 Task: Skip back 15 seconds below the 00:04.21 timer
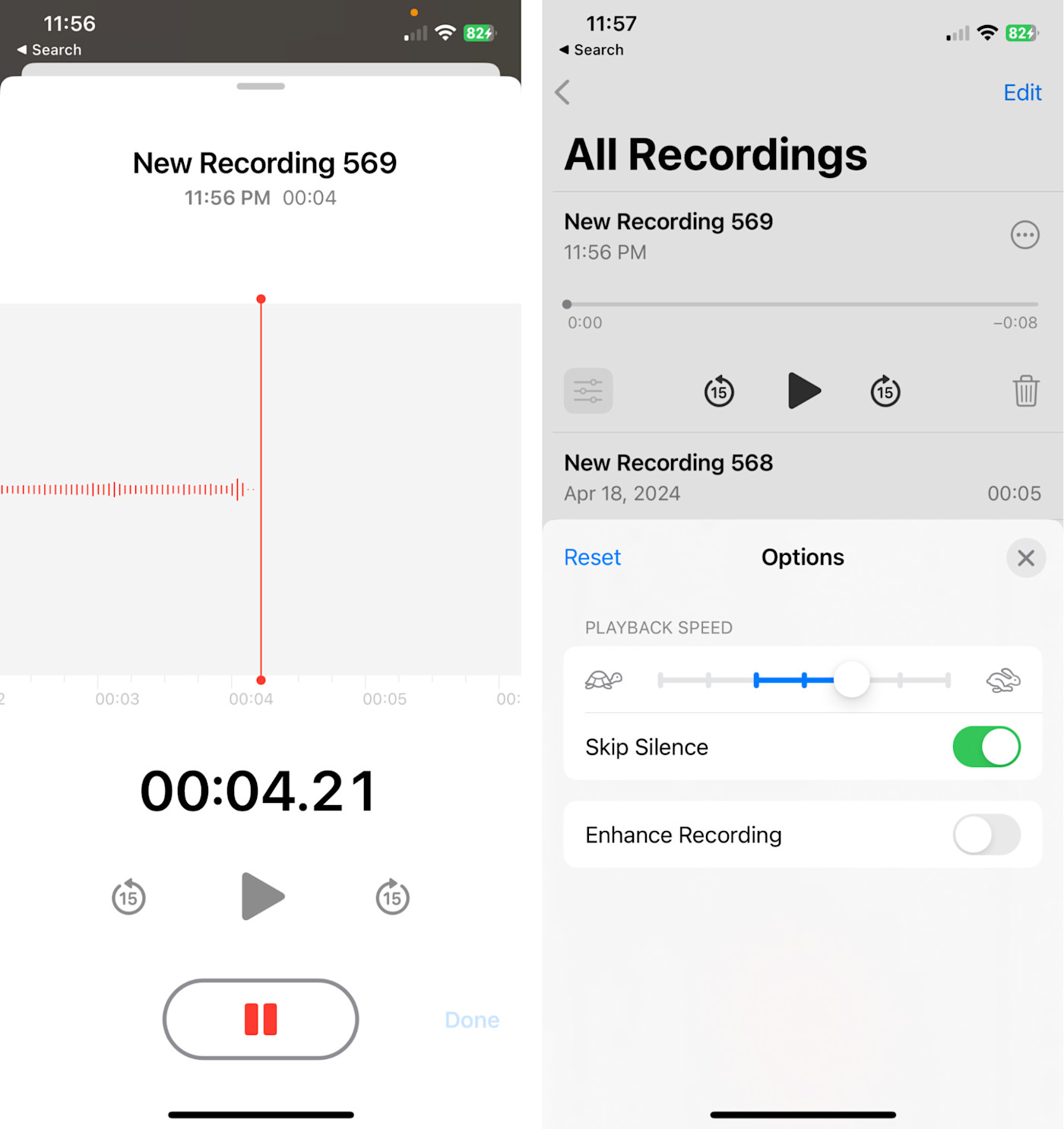[128, 897]
